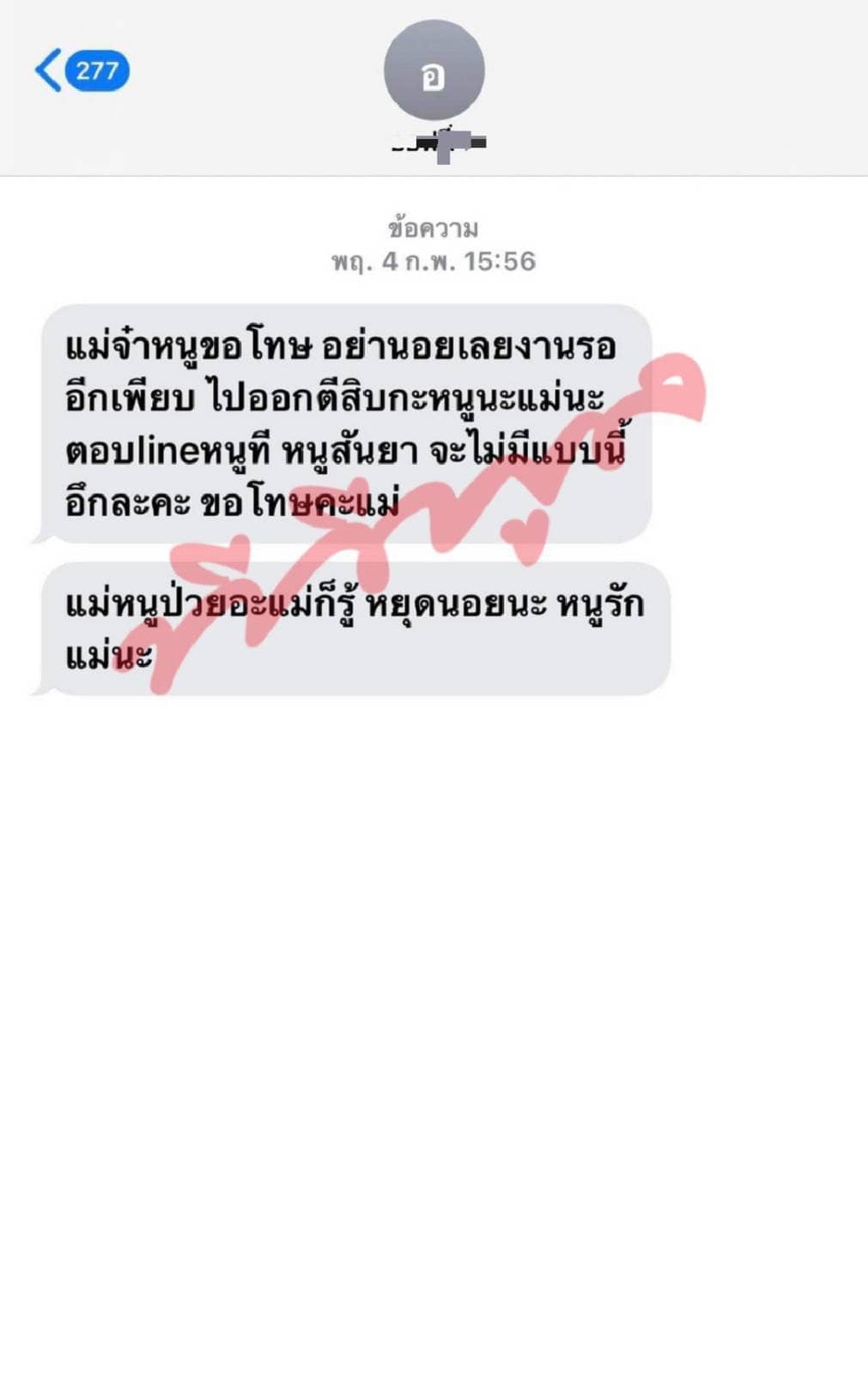Open the contact details from the avatar
This screenshot has height=1390, width=868.
[x=434, y=70]
